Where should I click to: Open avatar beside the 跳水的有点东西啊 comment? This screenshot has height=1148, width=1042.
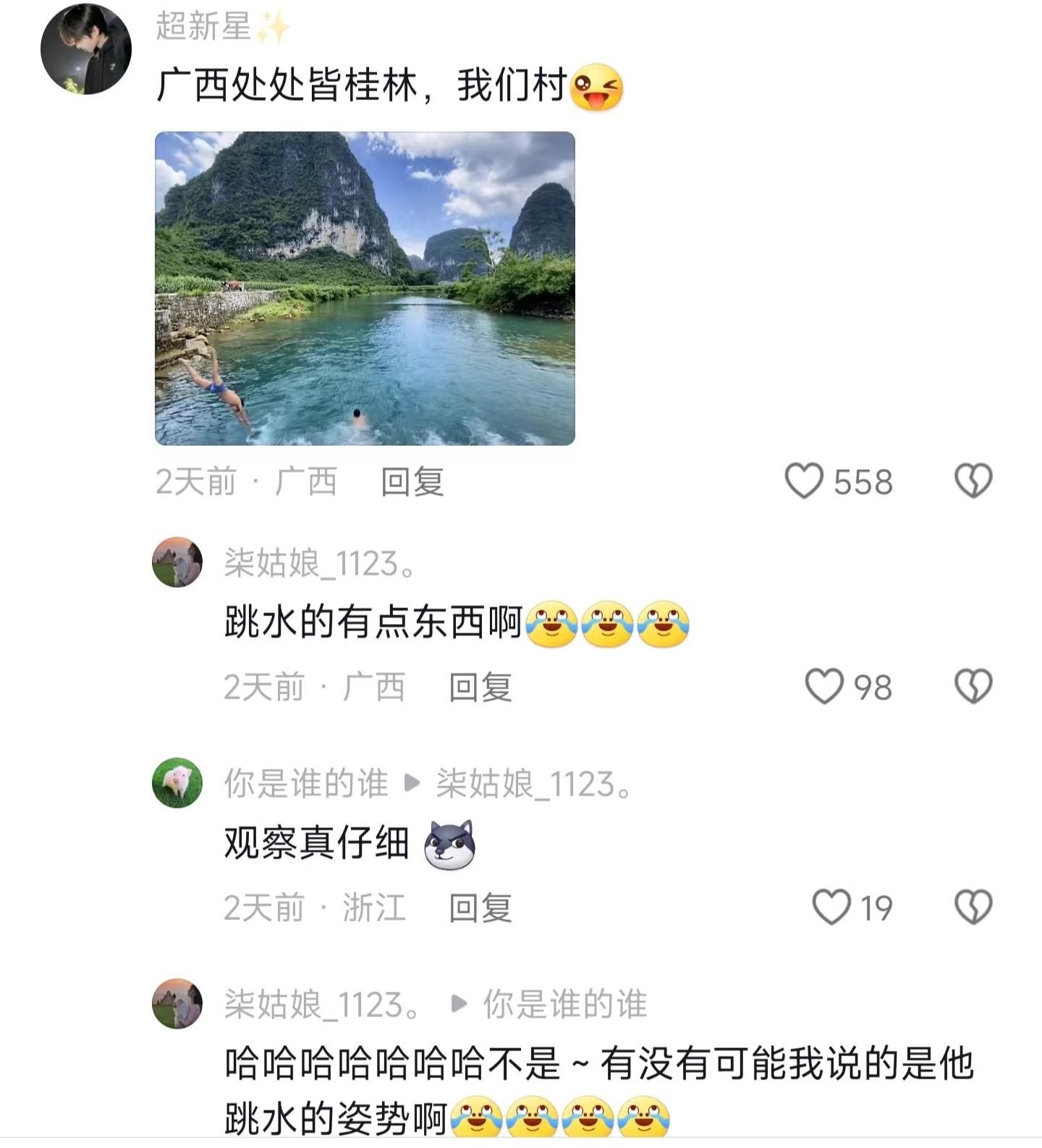pyautogui.click(x=177, y=562)
